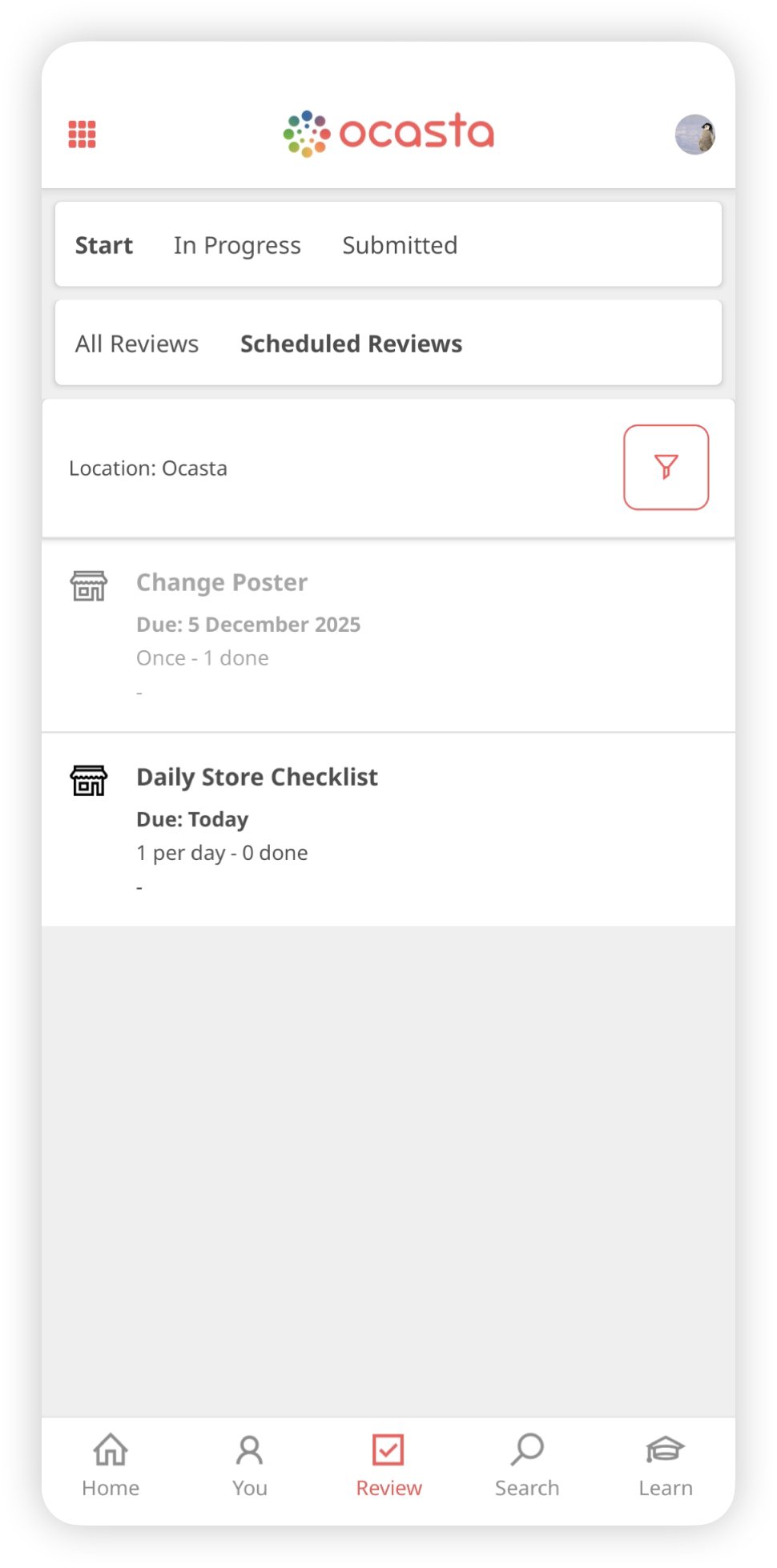
Task: Open the Learn tab
Action: pos(666,1464)
